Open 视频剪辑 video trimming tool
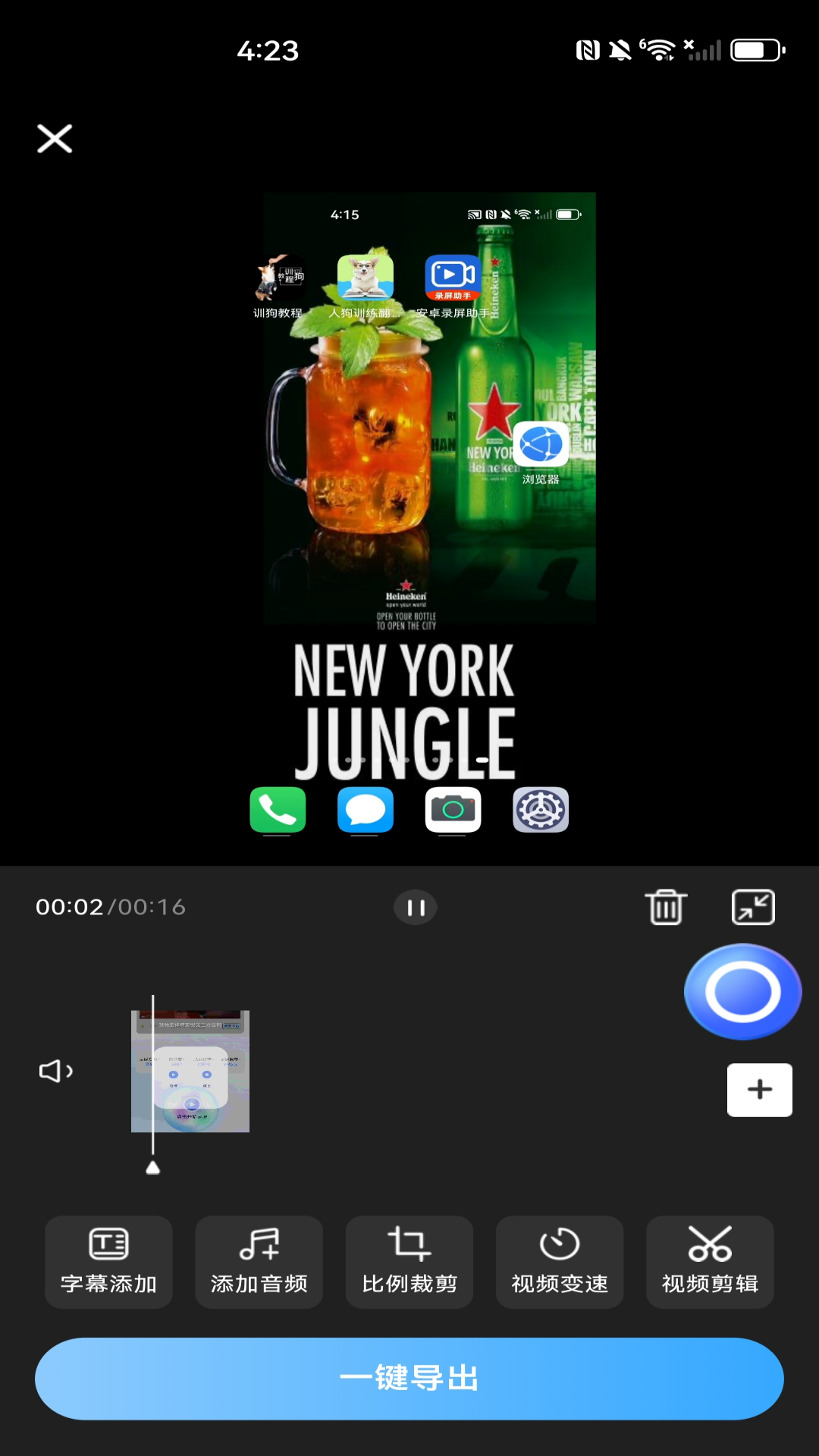Viewport: 819px width, 1456px height. click(x=710, y=1262)
